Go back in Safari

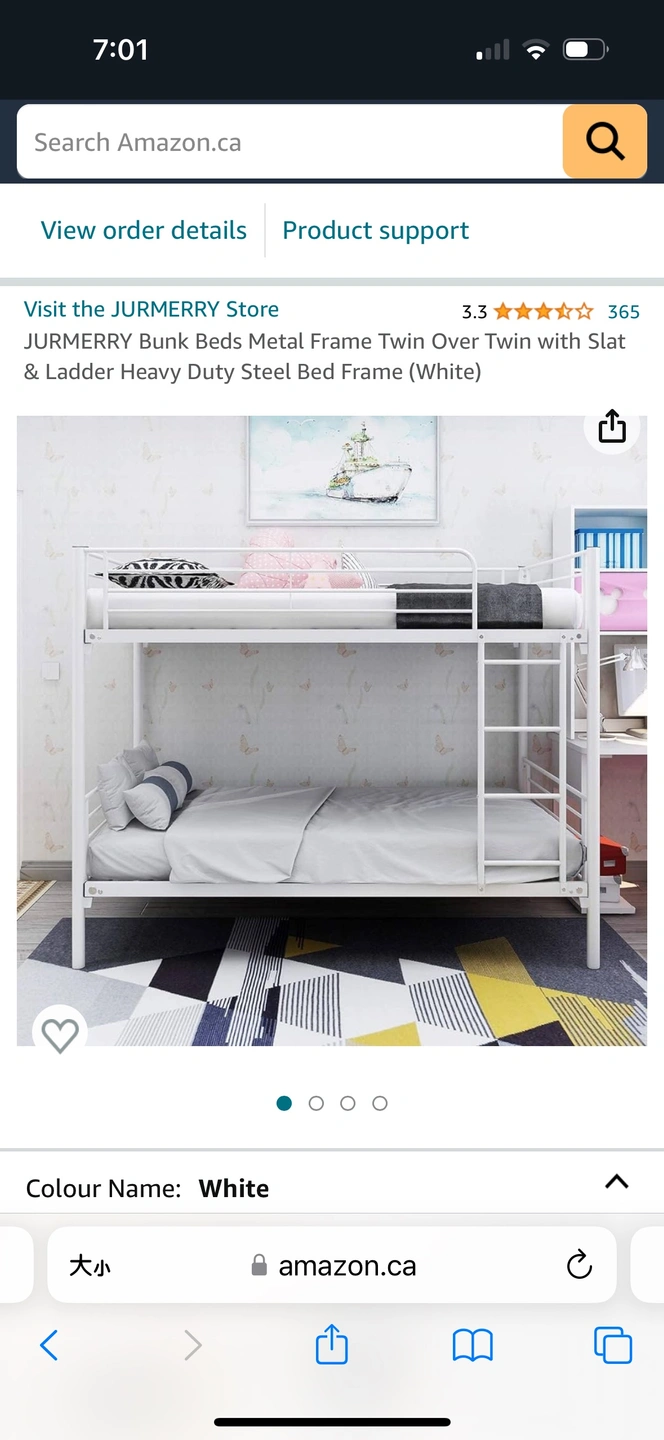(x=48, y=1345)
